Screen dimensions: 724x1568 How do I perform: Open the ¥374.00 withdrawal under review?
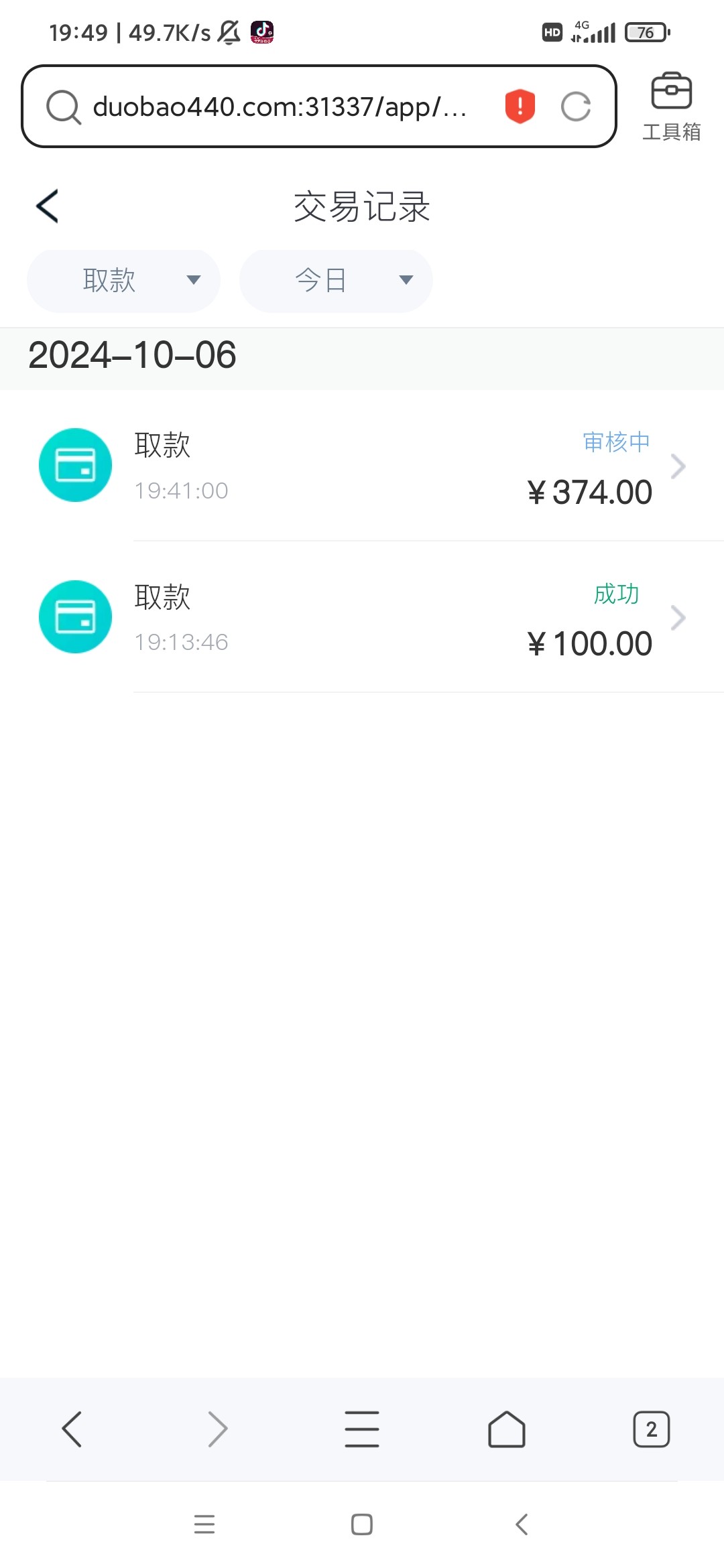coord(362,466)
